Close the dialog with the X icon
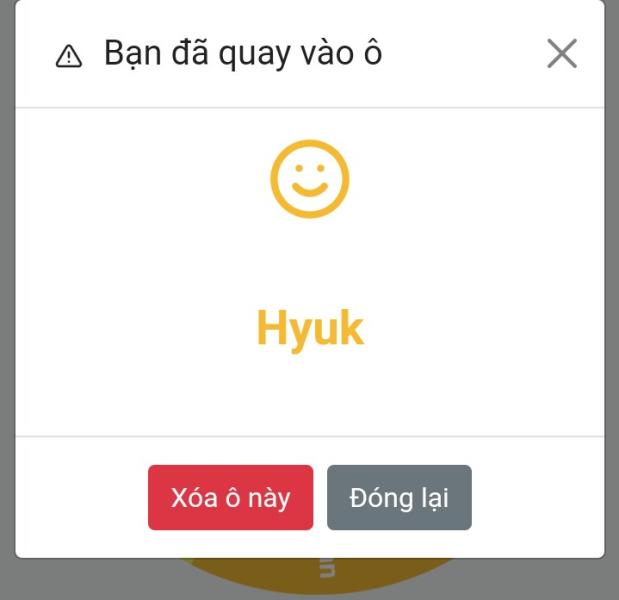 click(x=562, y=54)
